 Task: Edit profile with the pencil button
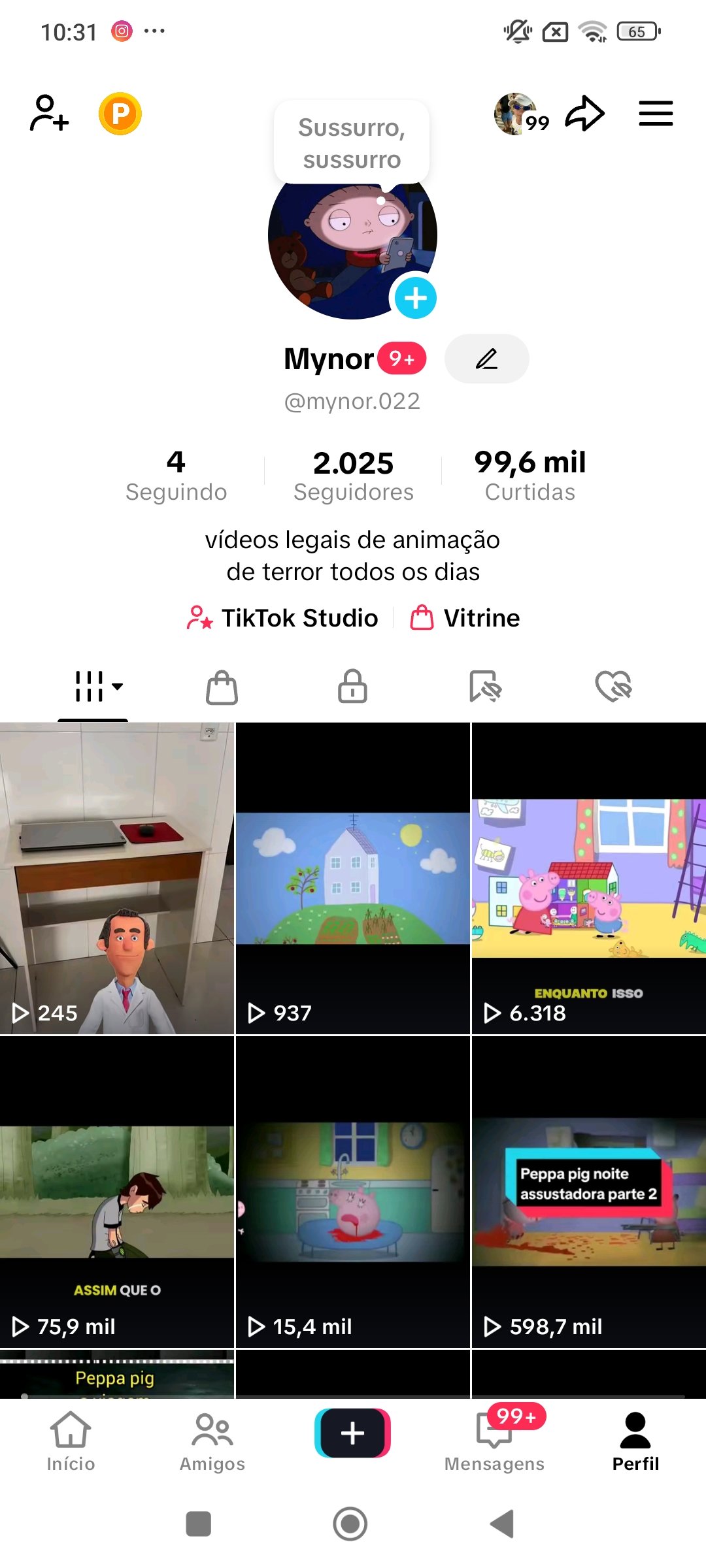click(486, 359)
